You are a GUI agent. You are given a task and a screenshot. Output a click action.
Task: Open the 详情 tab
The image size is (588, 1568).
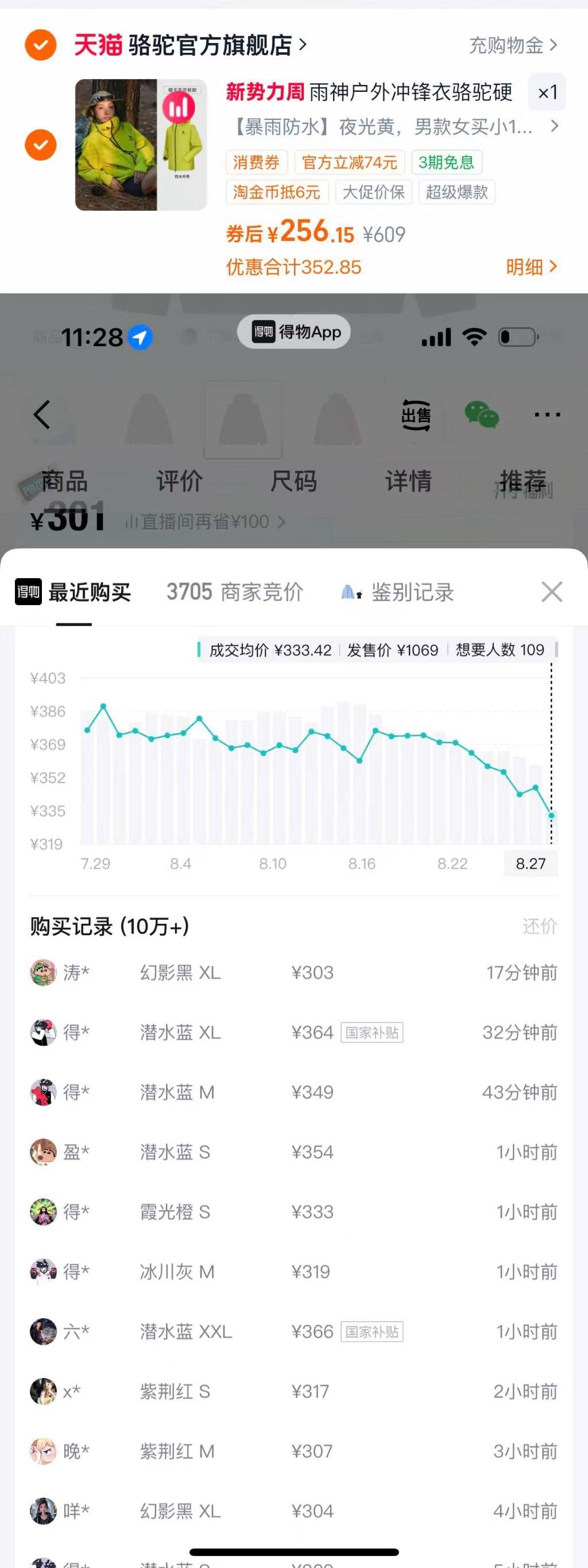click(x=408, y=481)
